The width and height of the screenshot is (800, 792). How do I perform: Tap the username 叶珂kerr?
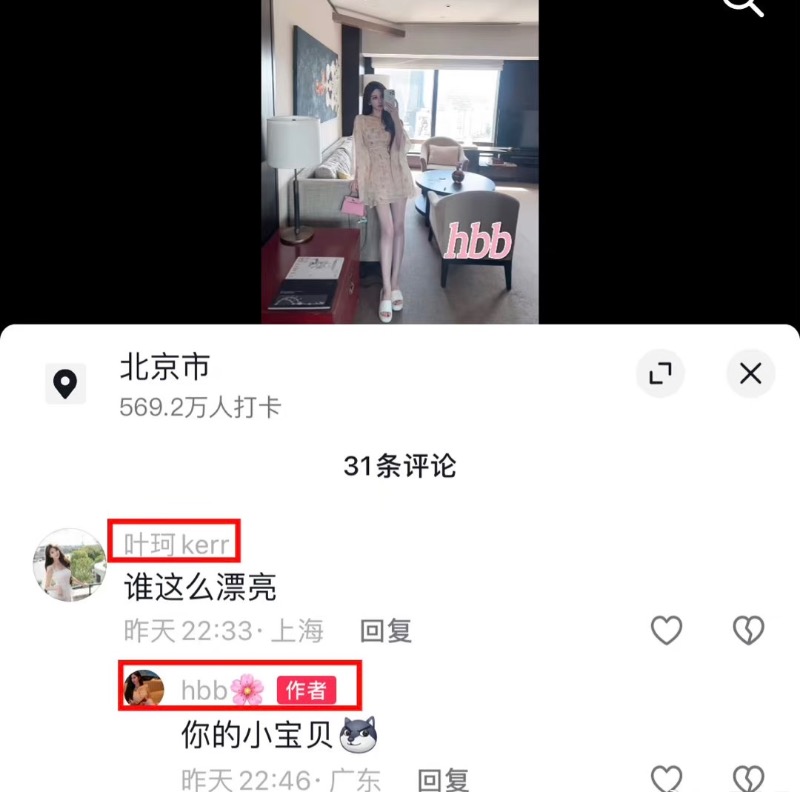(x=177, y=545)
